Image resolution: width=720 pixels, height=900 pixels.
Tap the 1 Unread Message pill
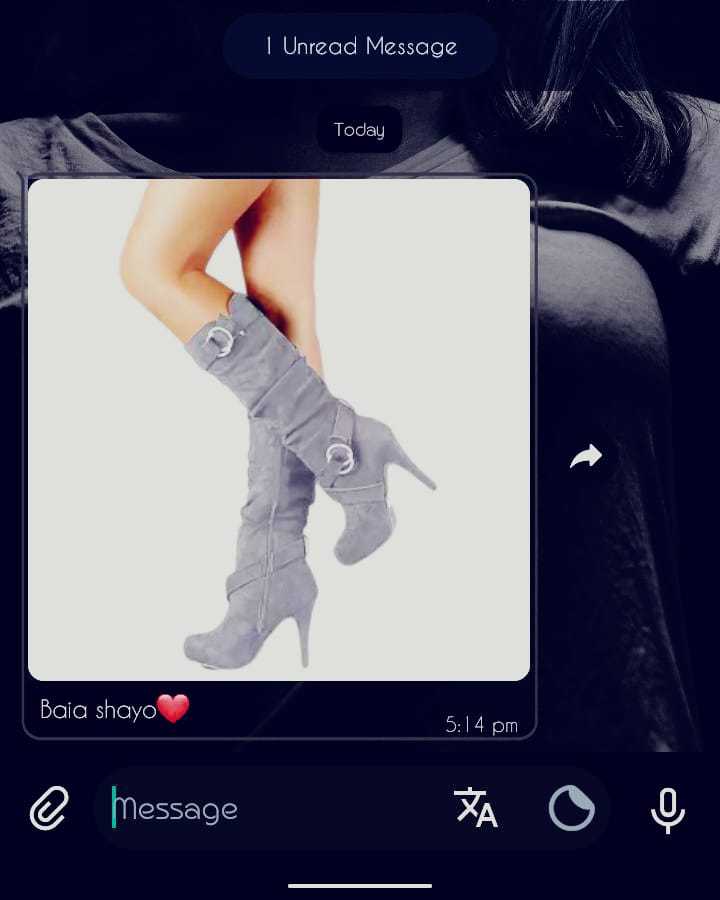coord(360,47)
